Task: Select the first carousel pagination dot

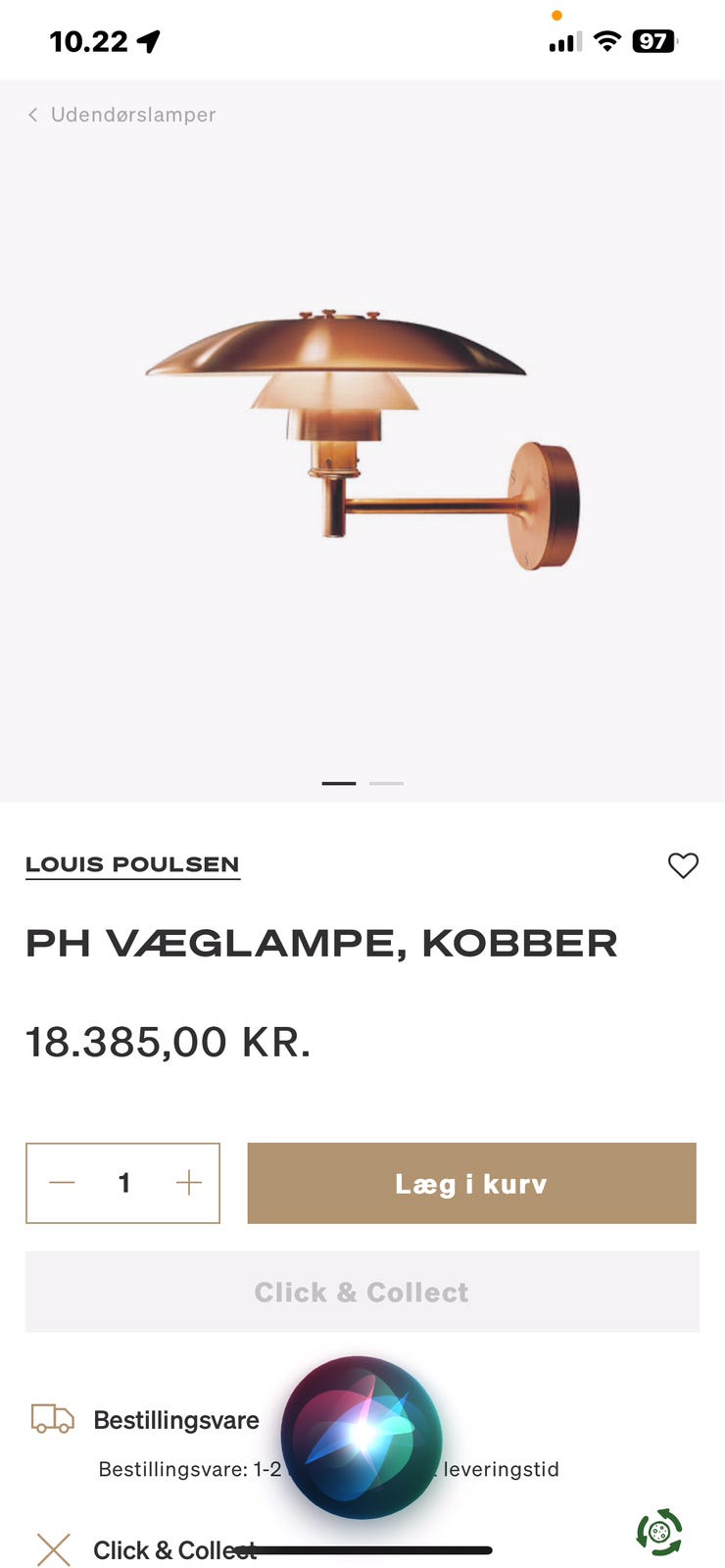Action: [x=338, y=783]
